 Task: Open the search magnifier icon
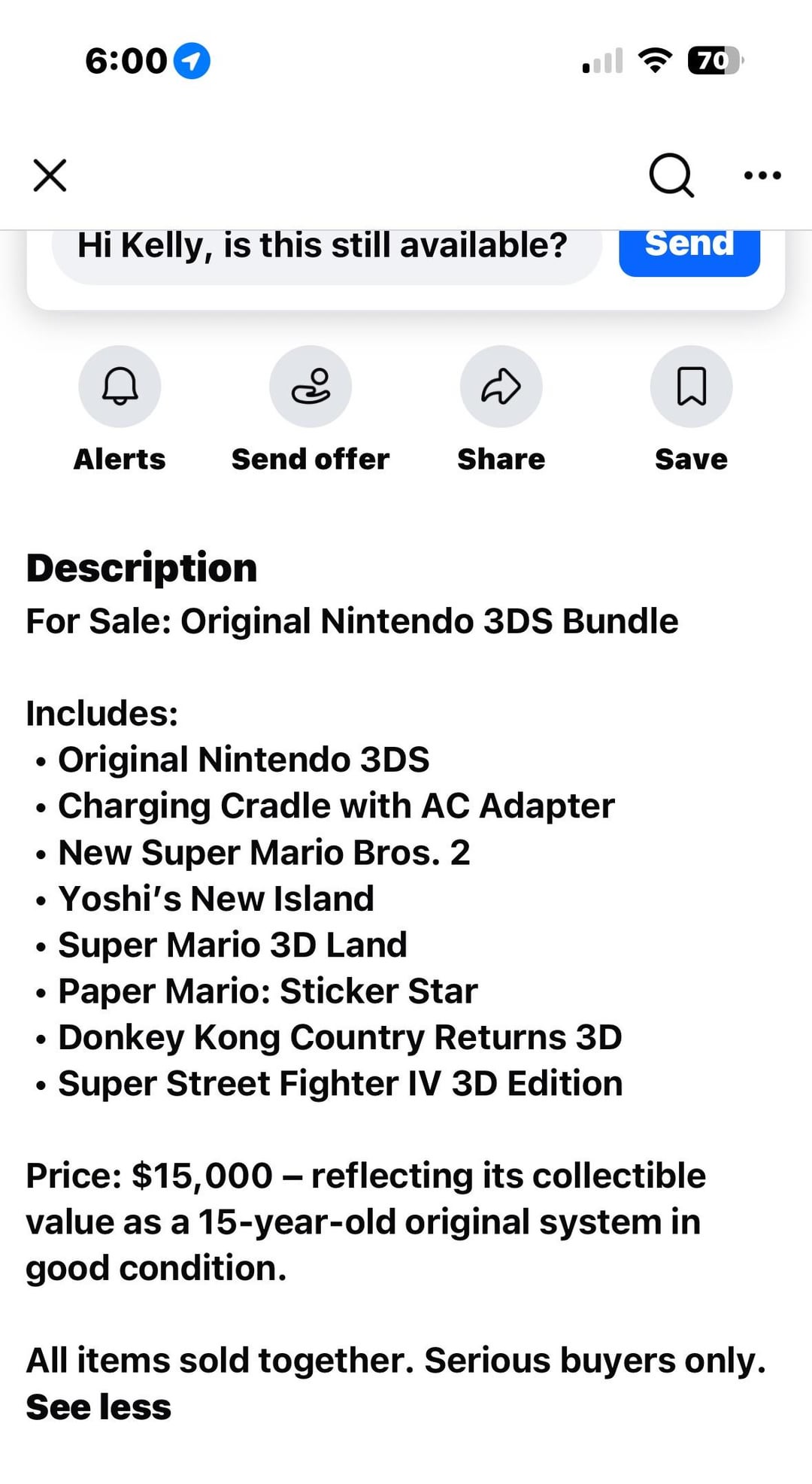tap(671, 175)
